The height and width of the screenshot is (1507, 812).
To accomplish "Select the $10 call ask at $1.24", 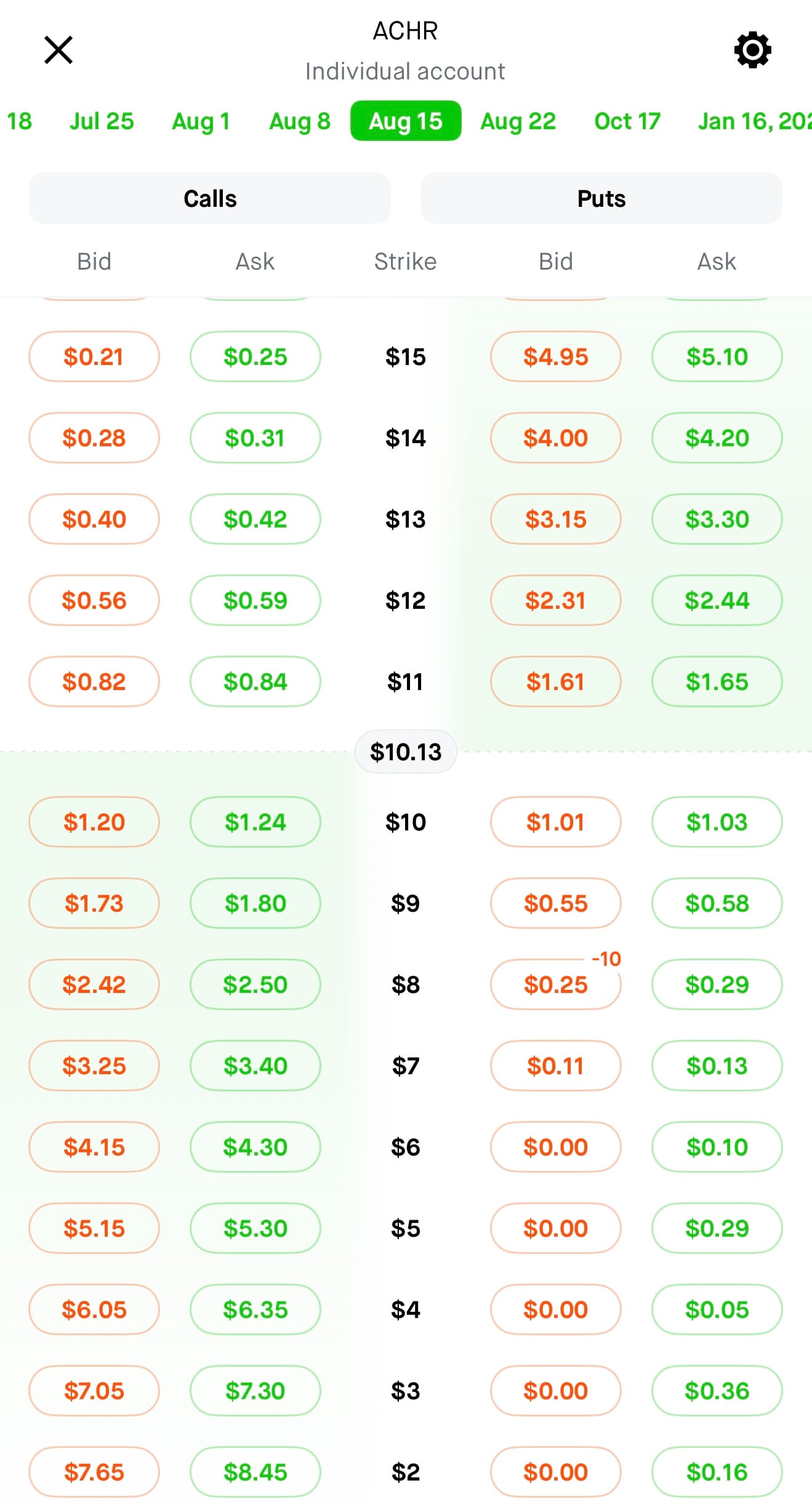I will tap(255, 822).
